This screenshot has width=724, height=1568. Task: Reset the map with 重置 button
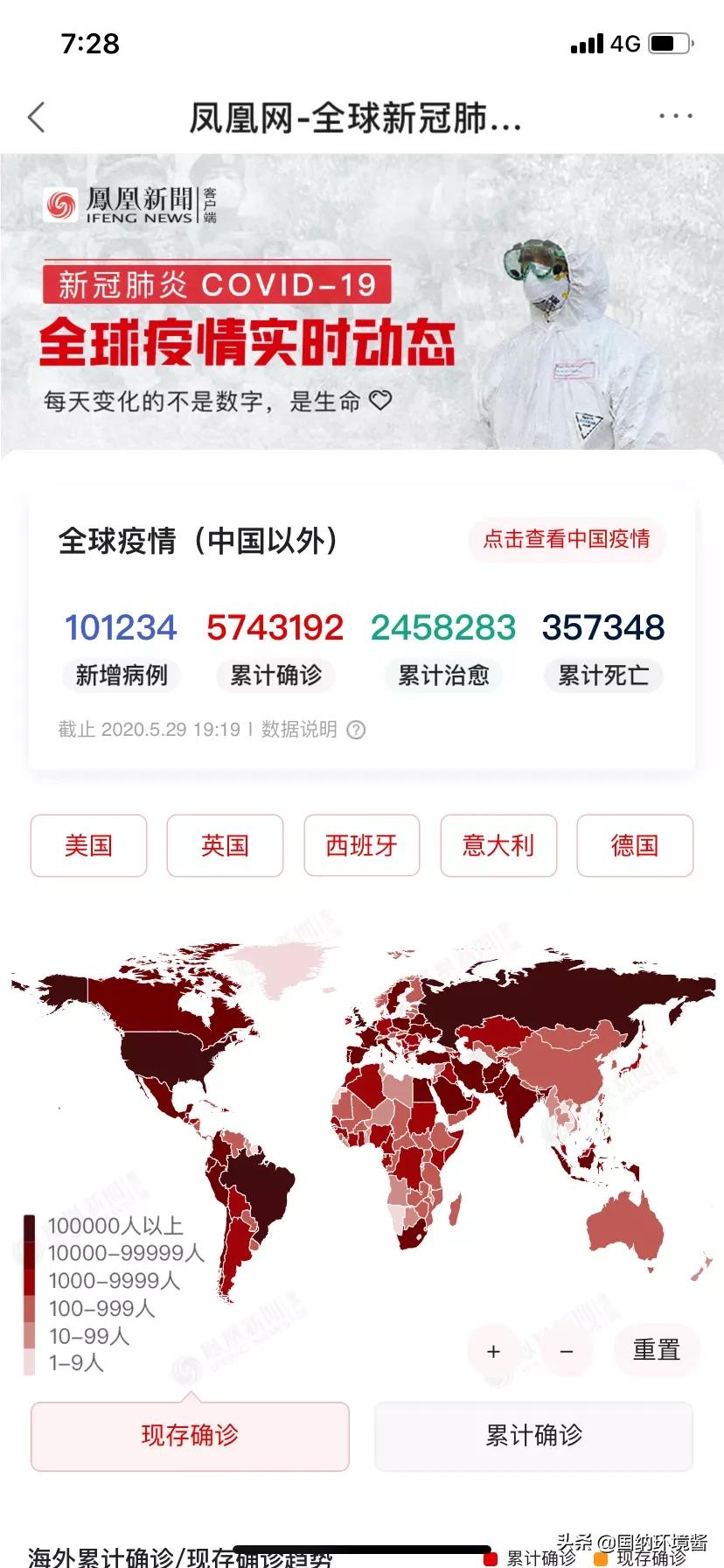click(x=656, y=1350)
